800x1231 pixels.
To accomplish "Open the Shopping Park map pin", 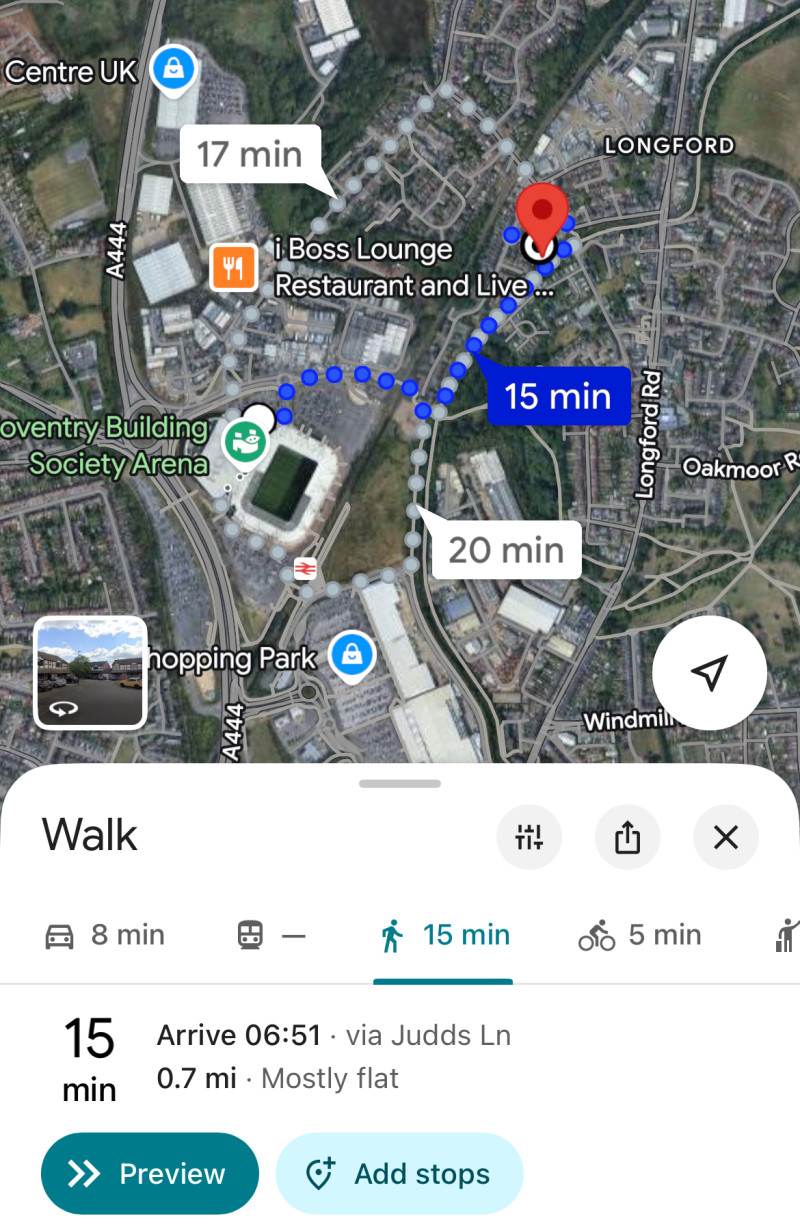I will (351, 655).
